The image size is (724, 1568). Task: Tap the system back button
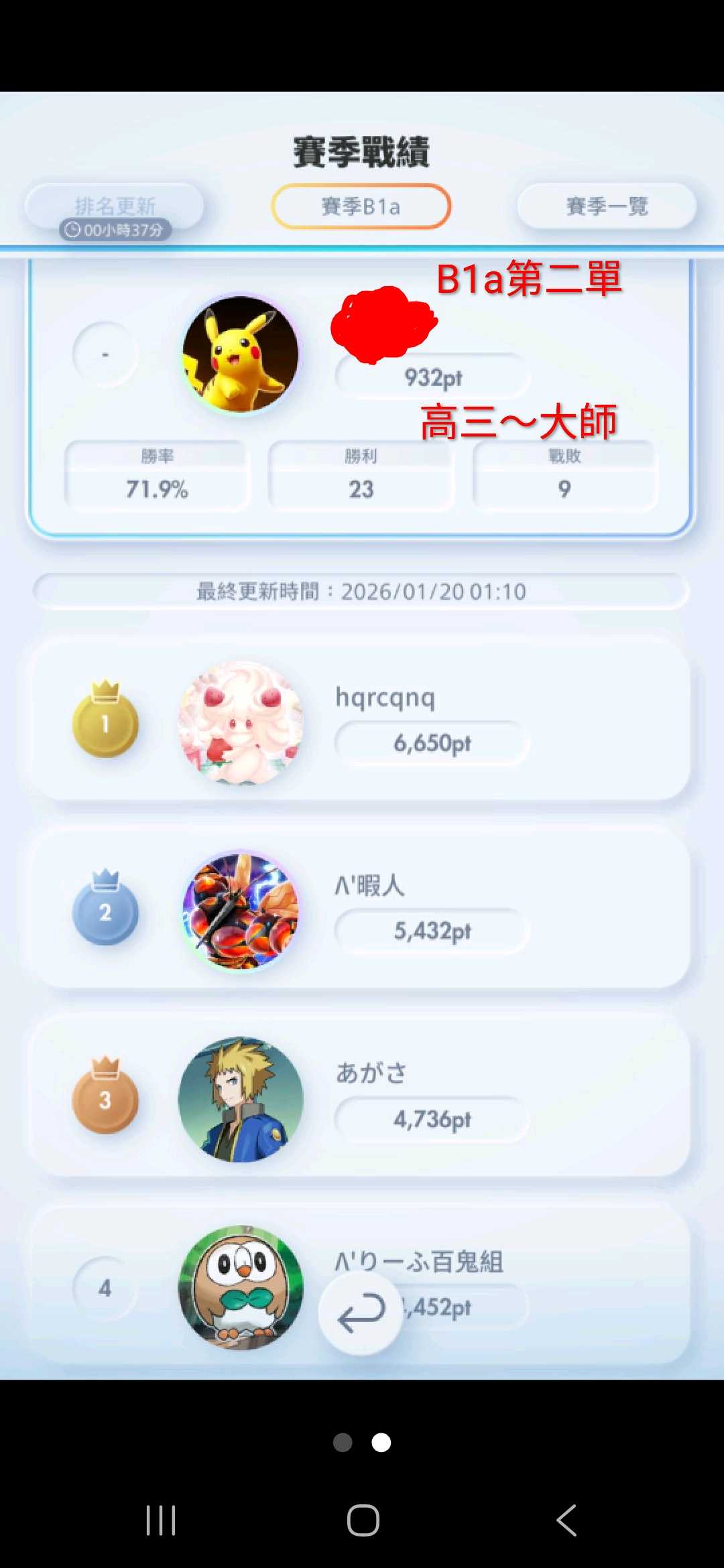coord(566,1520)
